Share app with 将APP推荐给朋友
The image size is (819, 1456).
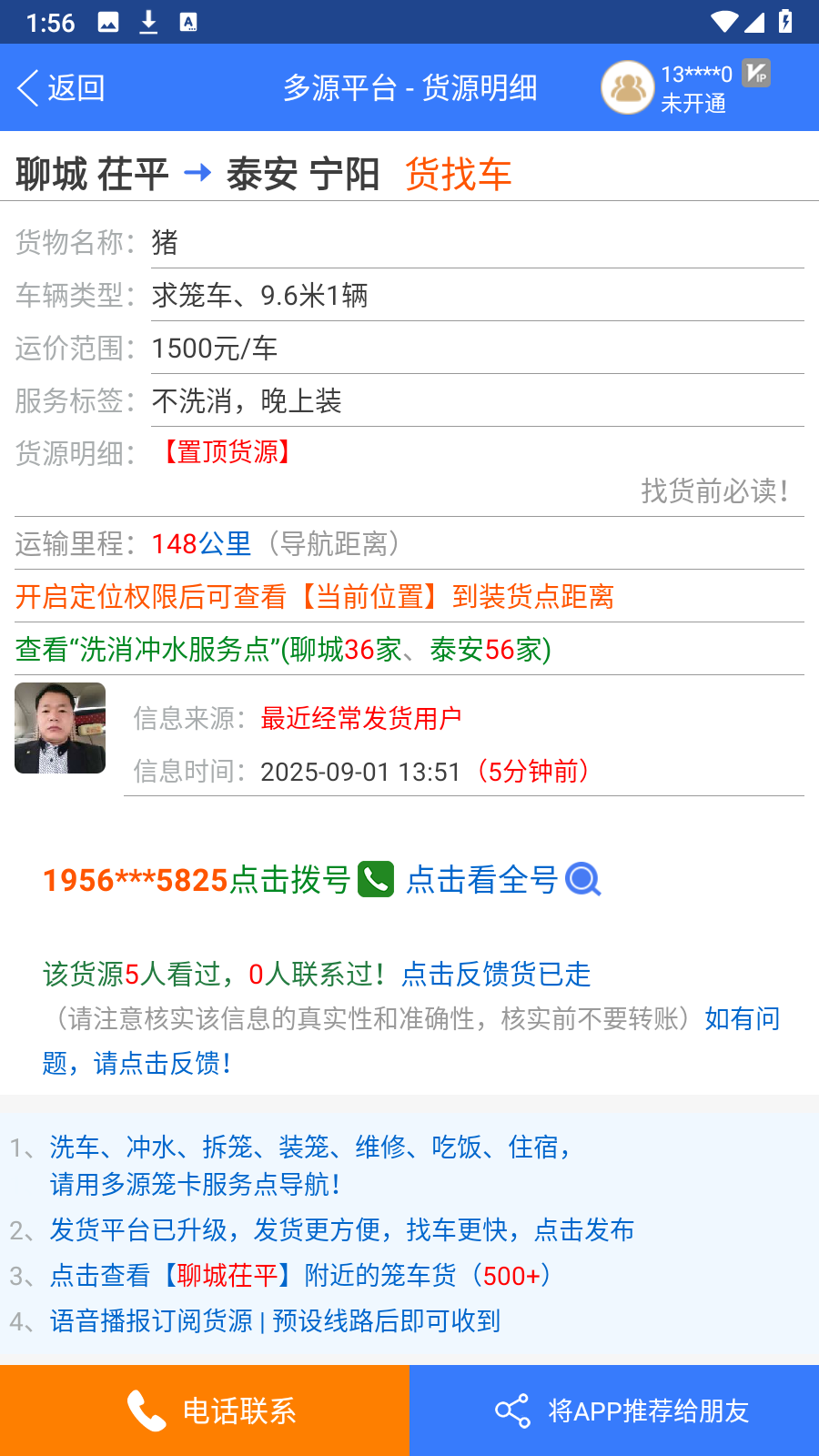pos(614,1410)
